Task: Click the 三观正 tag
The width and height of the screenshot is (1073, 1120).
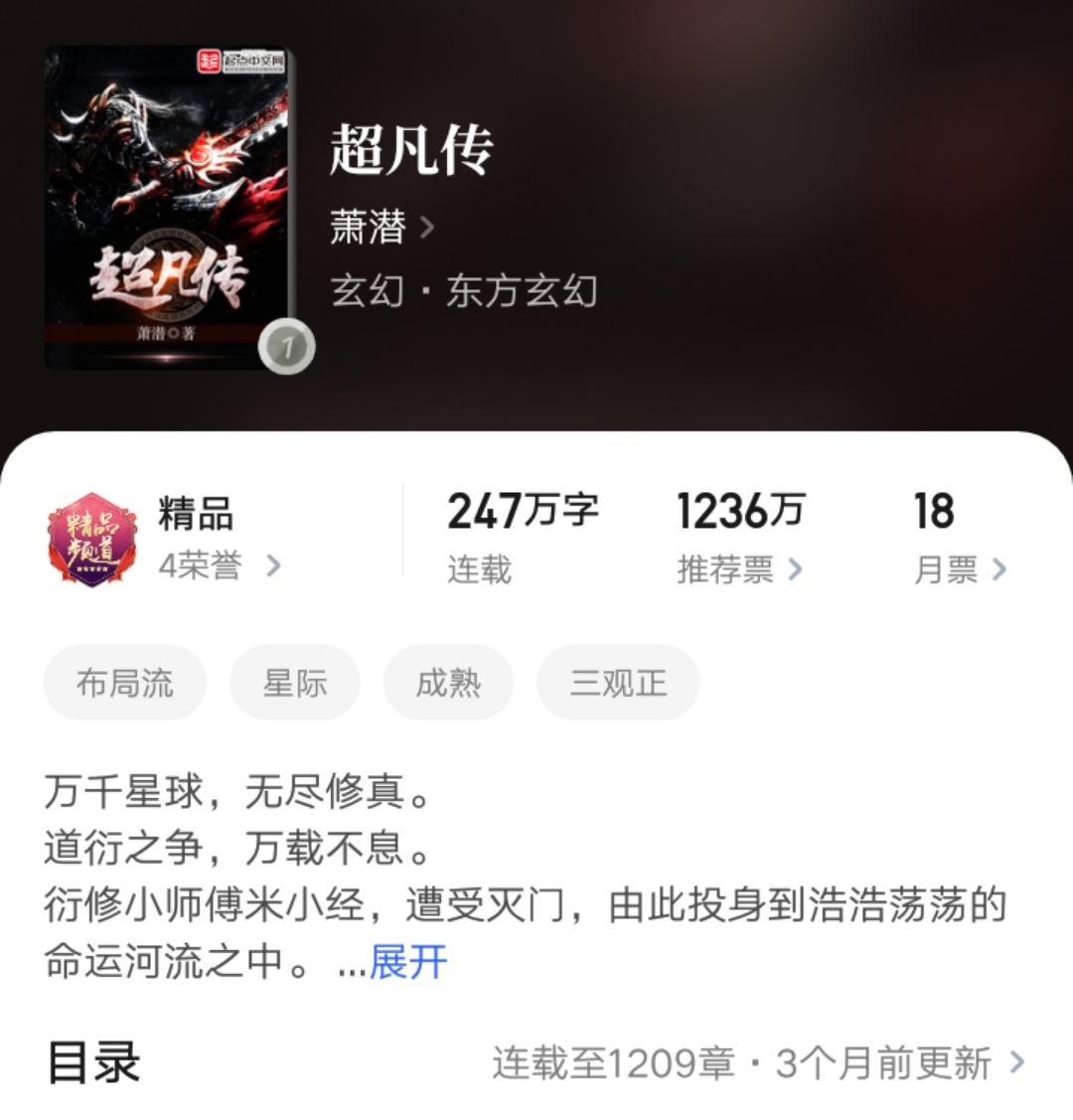Action: pos(617,682)
